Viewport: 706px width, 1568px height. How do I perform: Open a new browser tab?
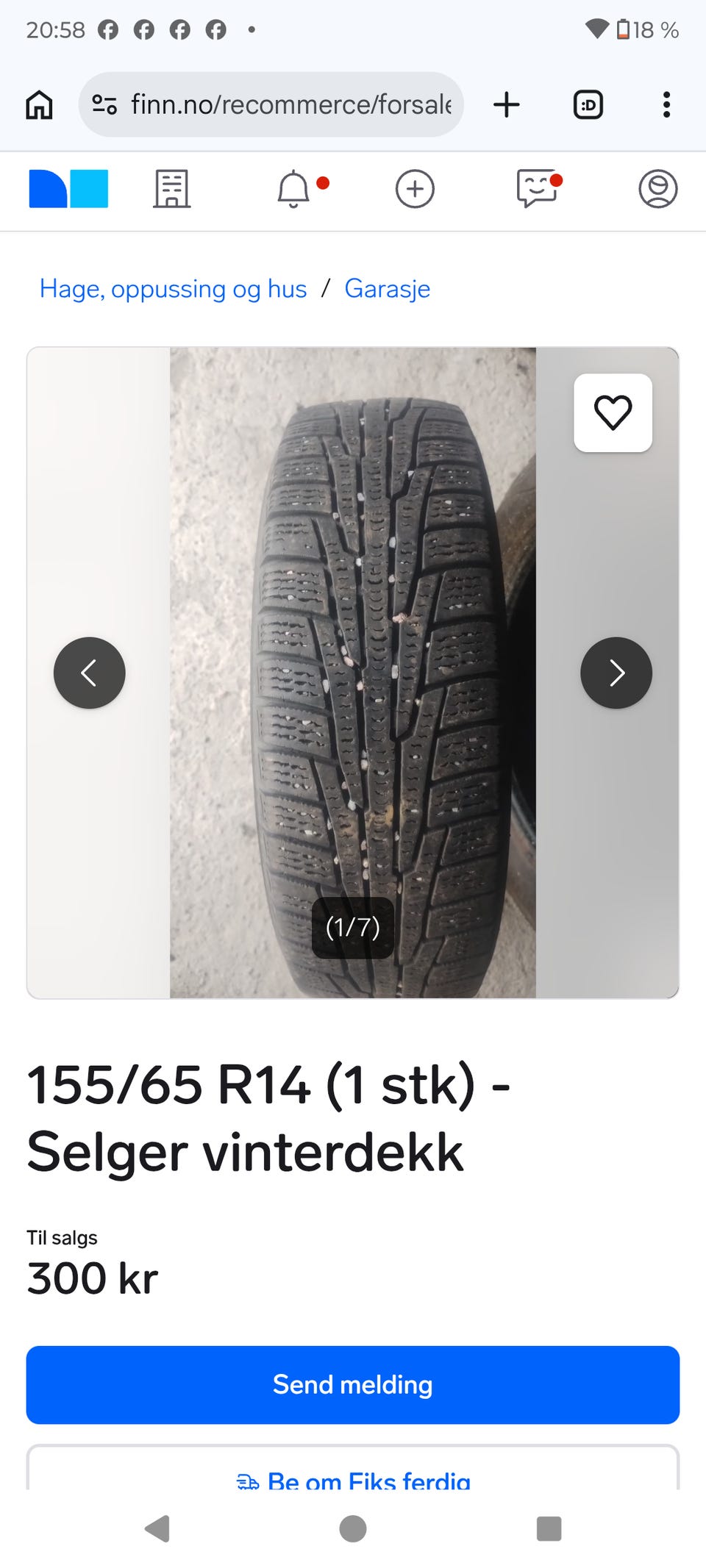(x=506, y=104)
